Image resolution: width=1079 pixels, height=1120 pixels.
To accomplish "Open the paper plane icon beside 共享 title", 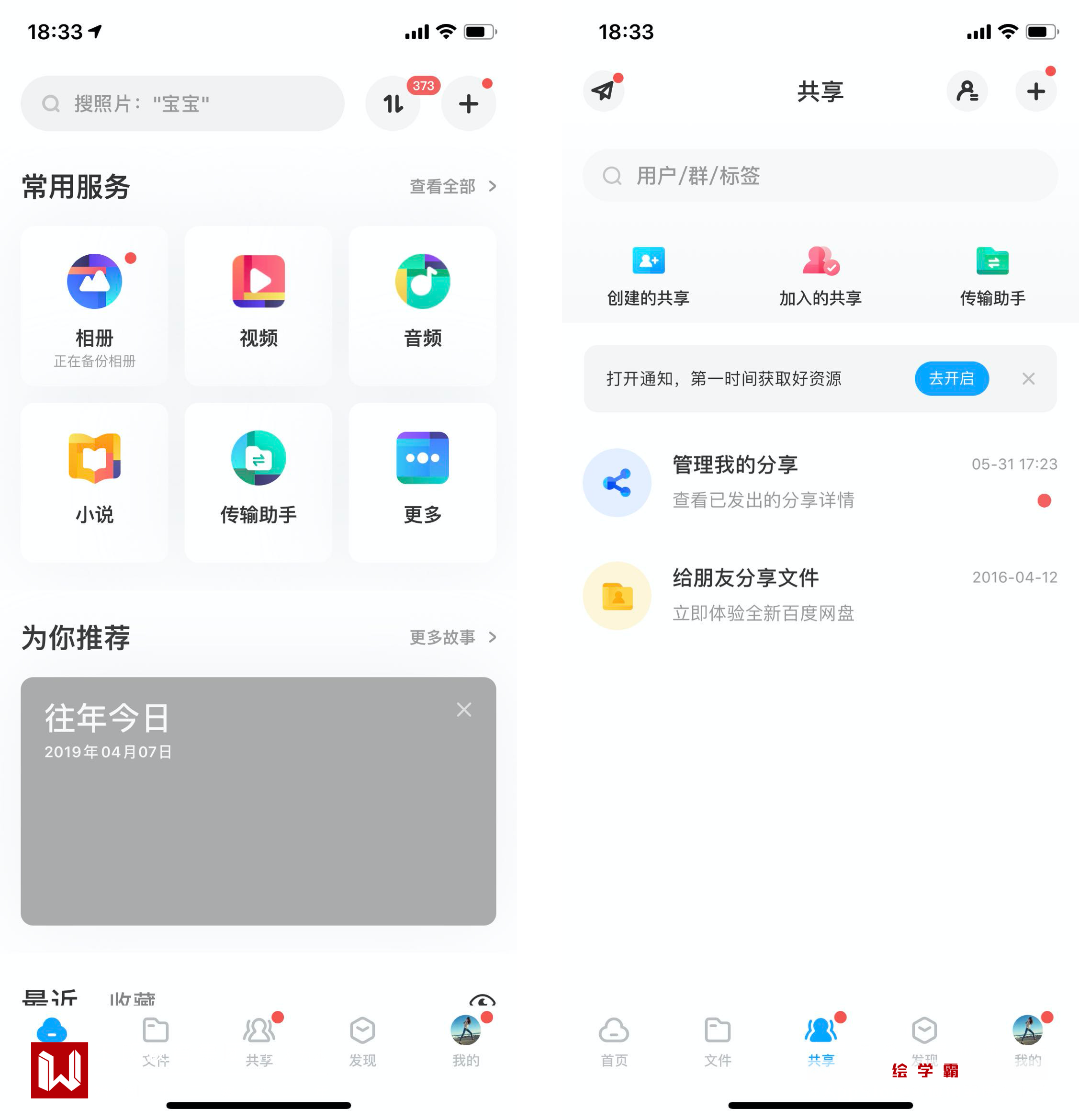I will point(603,91).
